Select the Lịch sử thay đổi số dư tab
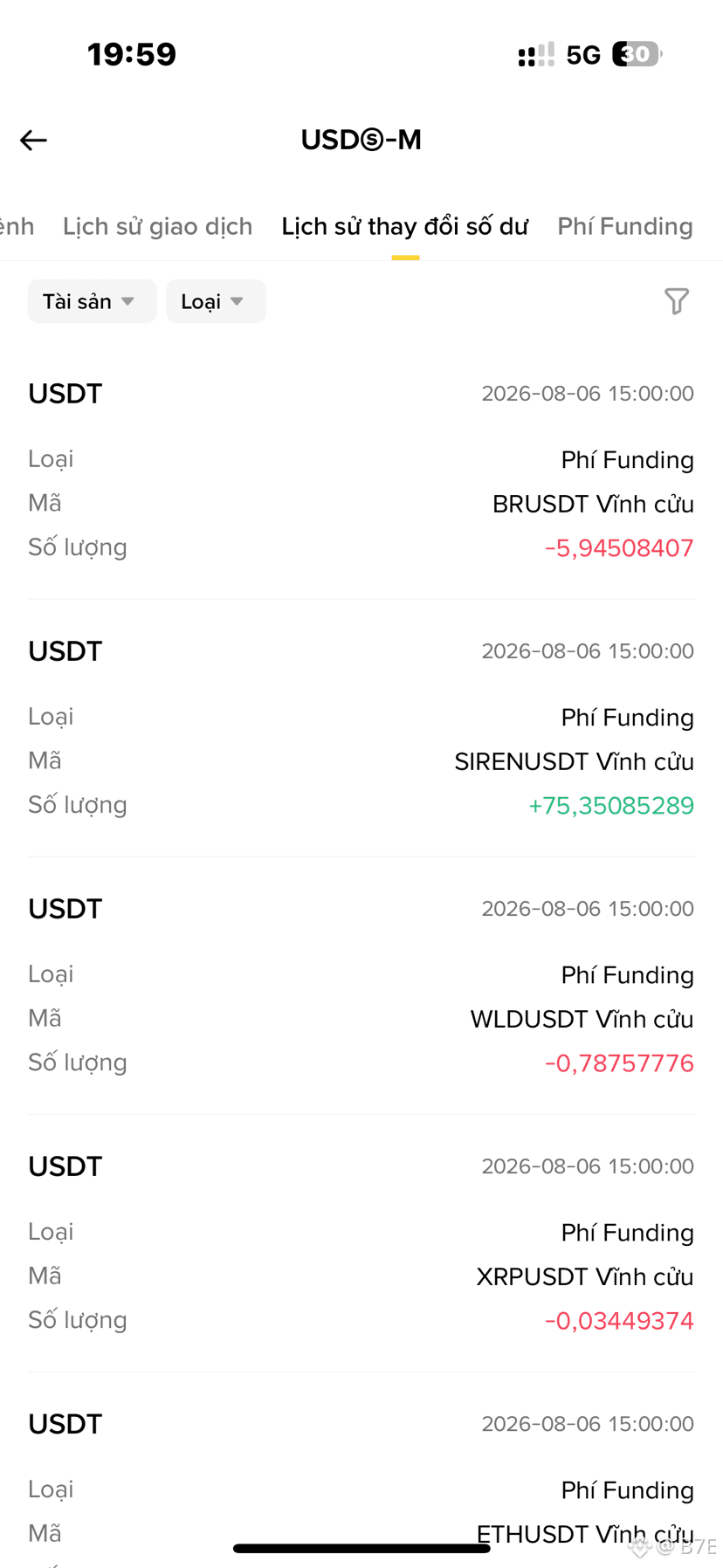Screen dimensions: 723x1568 (x=404, y=226)
